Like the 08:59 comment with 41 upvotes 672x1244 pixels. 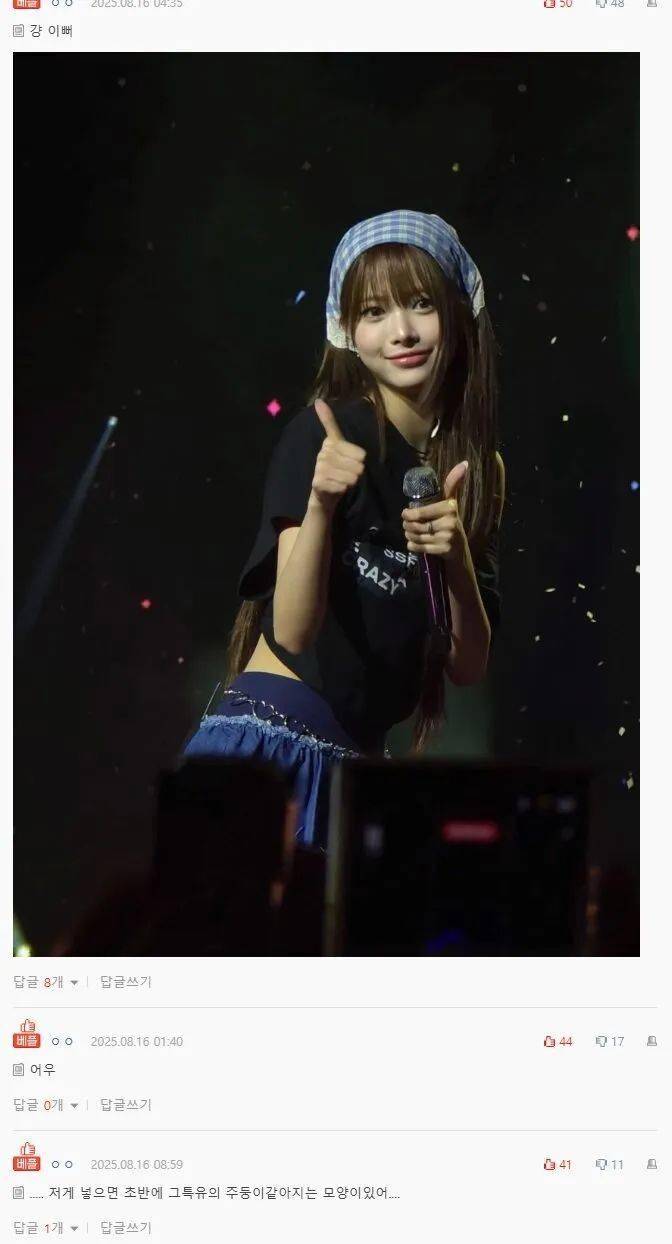click(x=558, y=1164)
